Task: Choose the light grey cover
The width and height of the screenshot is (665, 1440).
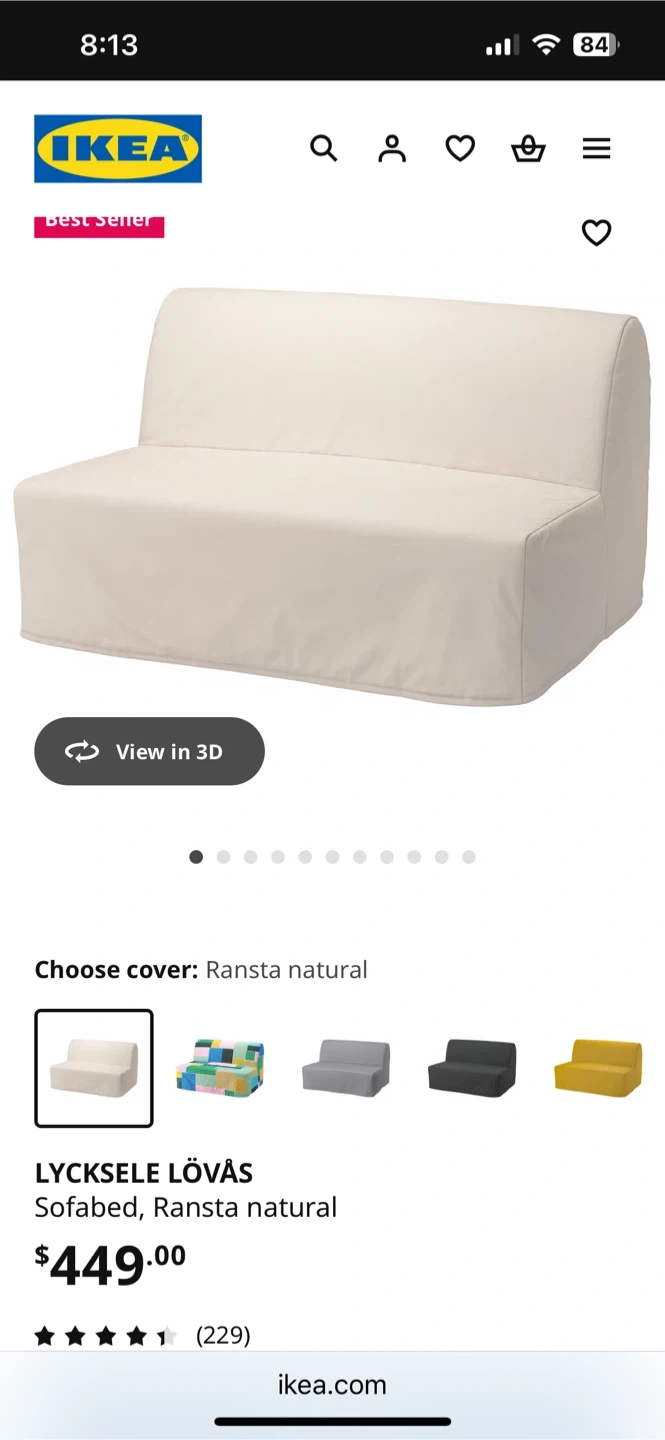Action: [346, 1068]
